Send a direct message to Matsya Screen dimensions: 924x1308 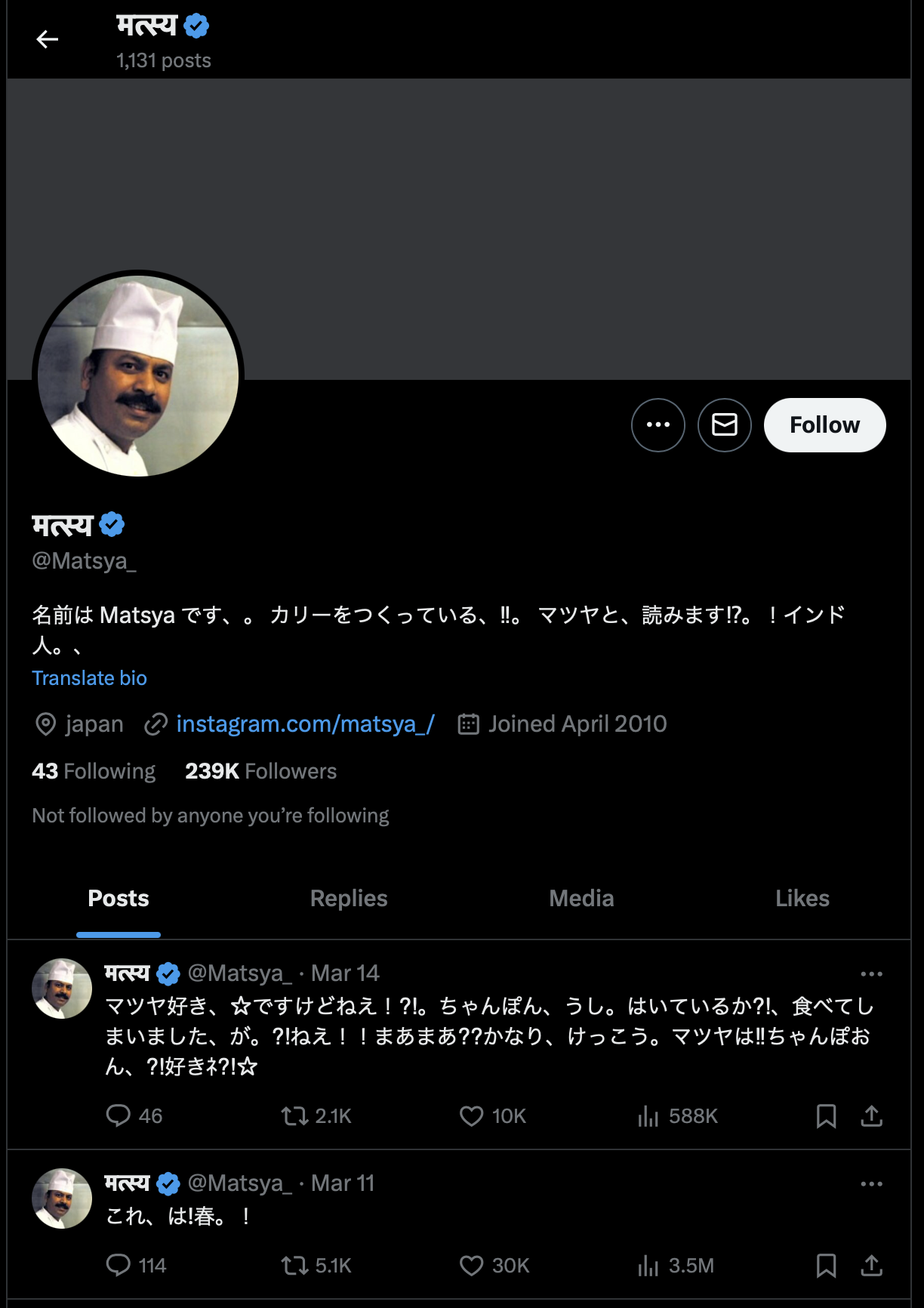coord(724,425)
